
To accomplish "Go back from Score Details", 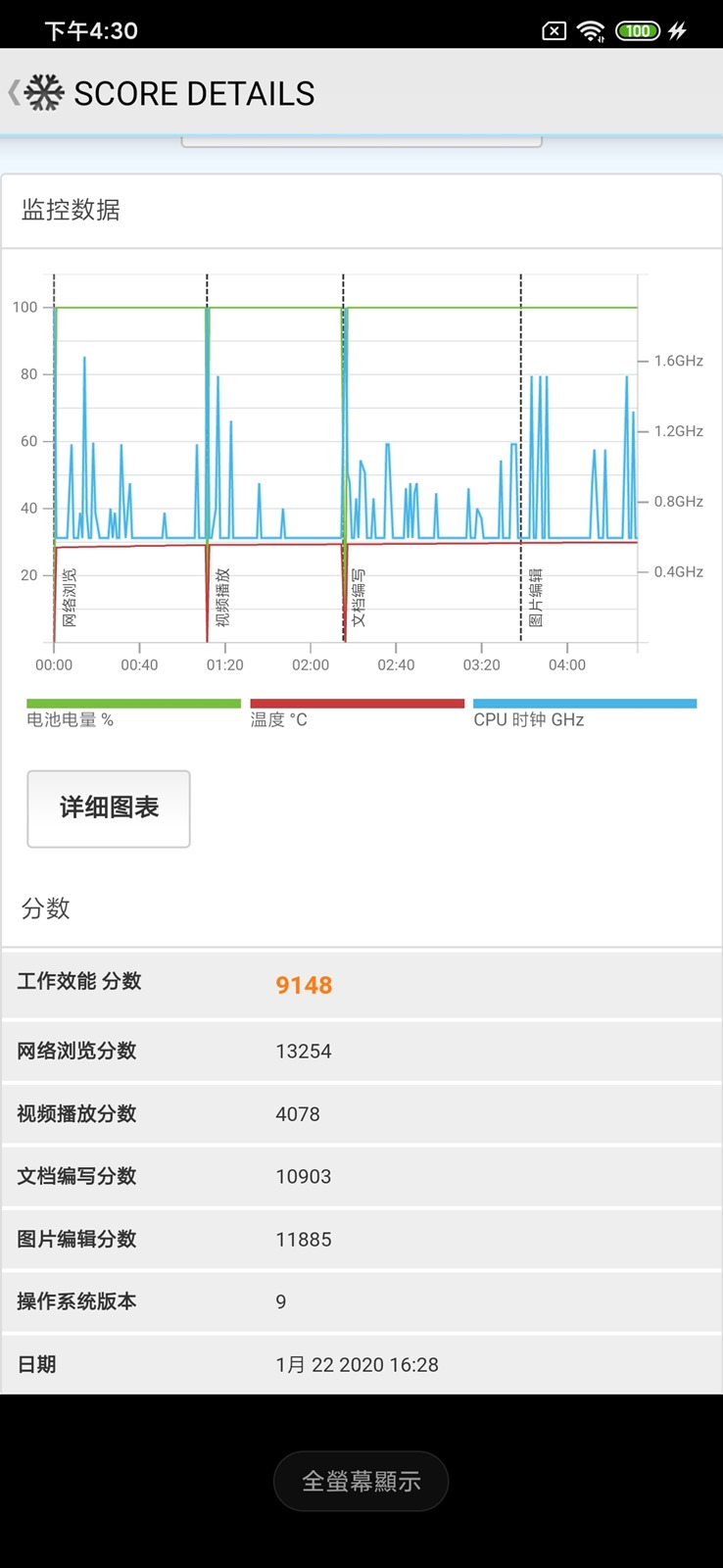I will pyautogui.click(x=15, y=93).
